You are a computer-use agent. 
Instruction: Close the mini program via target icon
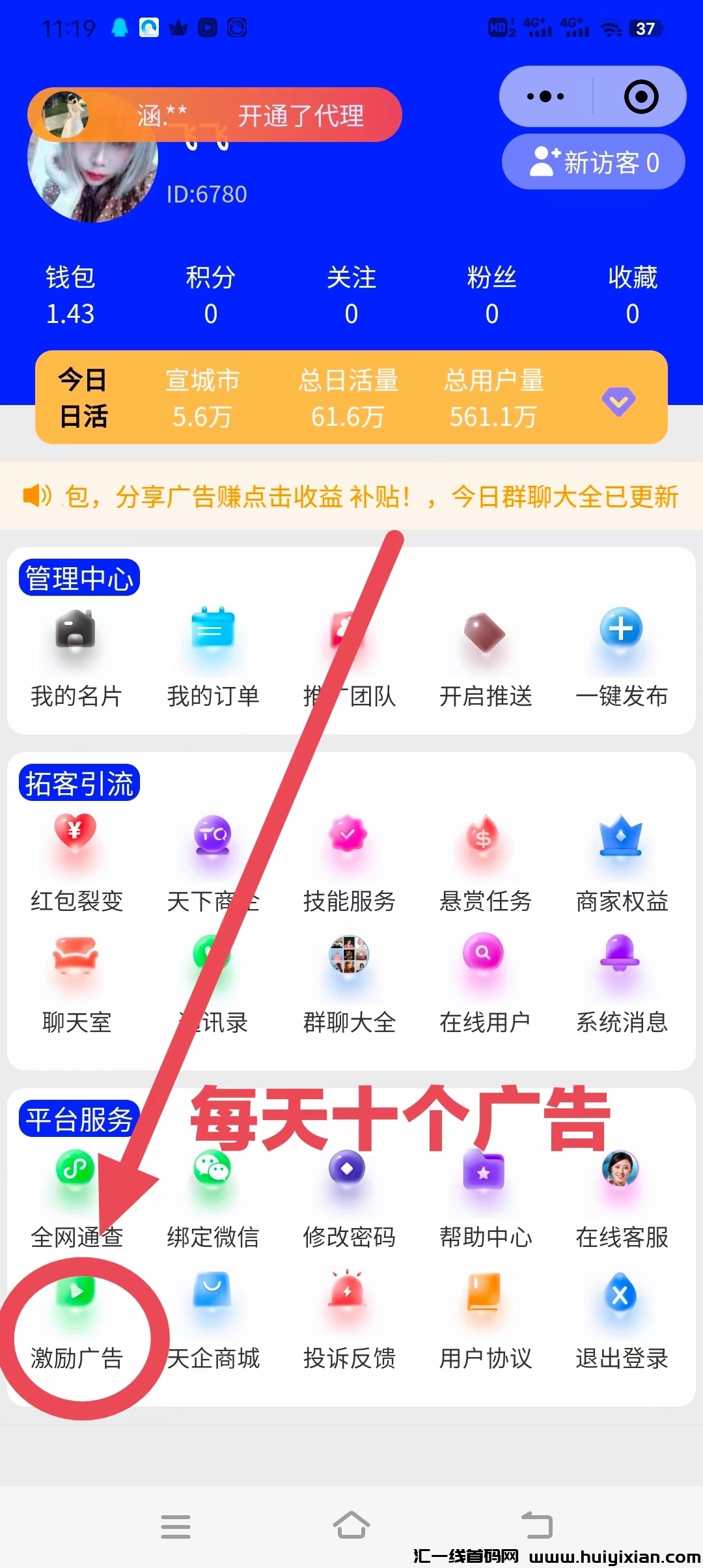click(x=641, y=96)
